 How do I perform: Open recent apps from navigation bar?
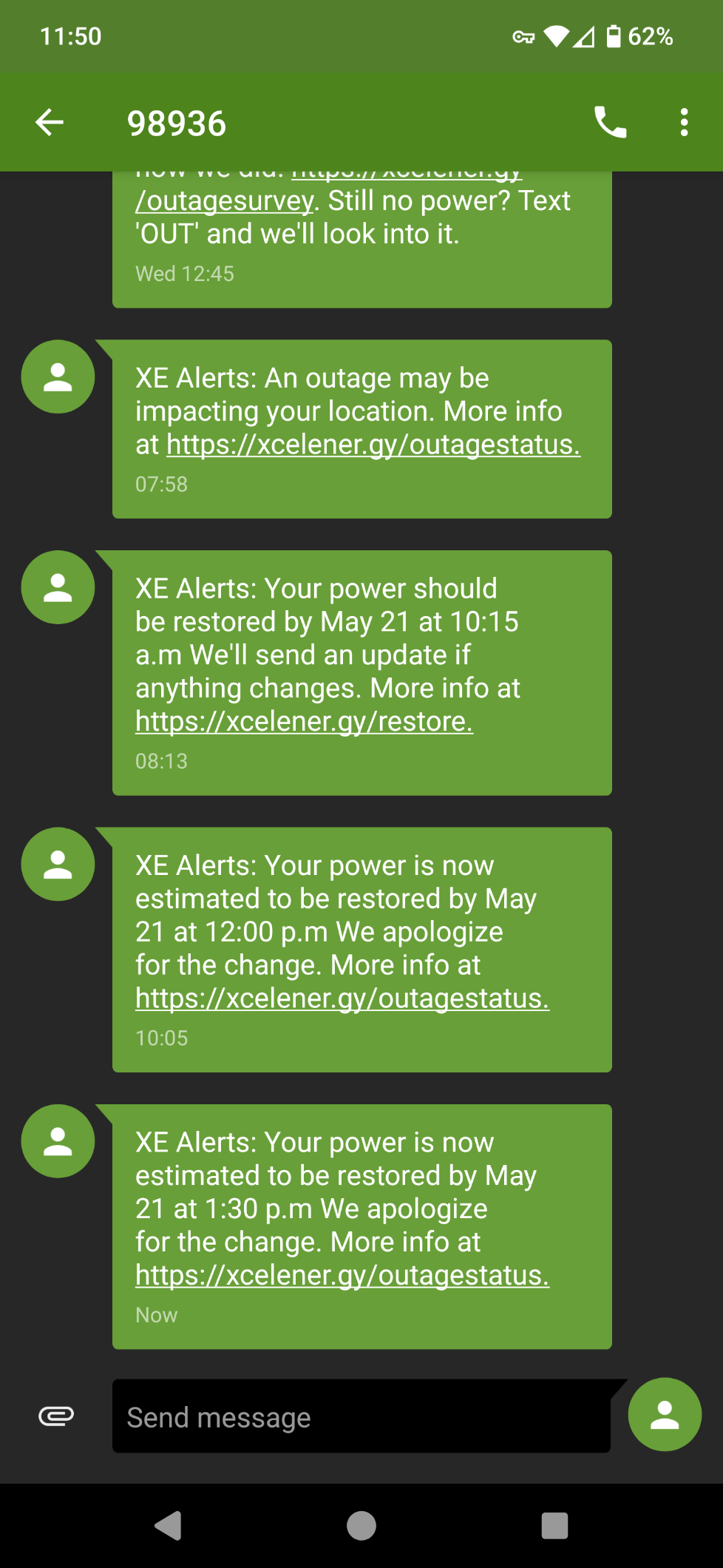tap(554, 1526)
